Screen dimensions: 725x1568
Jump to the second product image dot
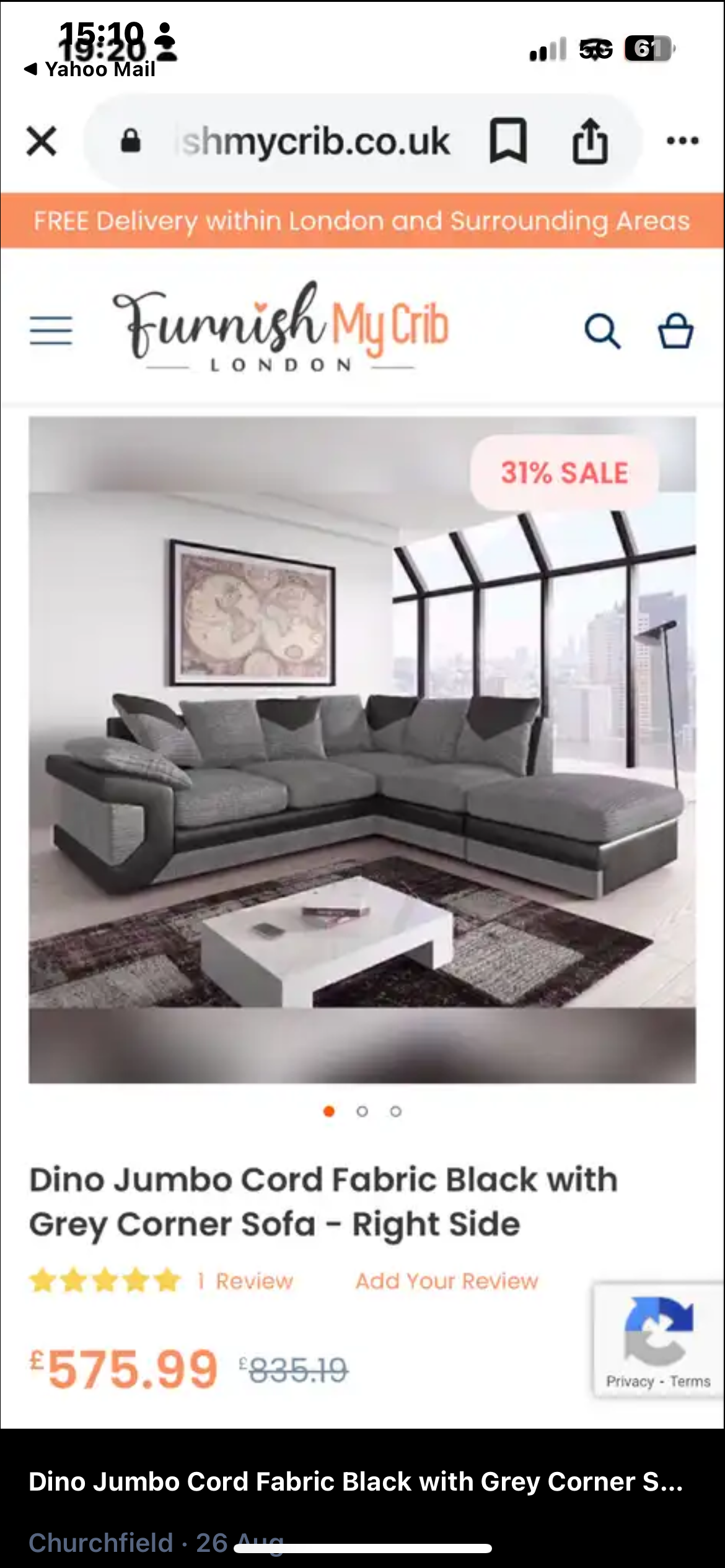click(x=362, y=1112)
